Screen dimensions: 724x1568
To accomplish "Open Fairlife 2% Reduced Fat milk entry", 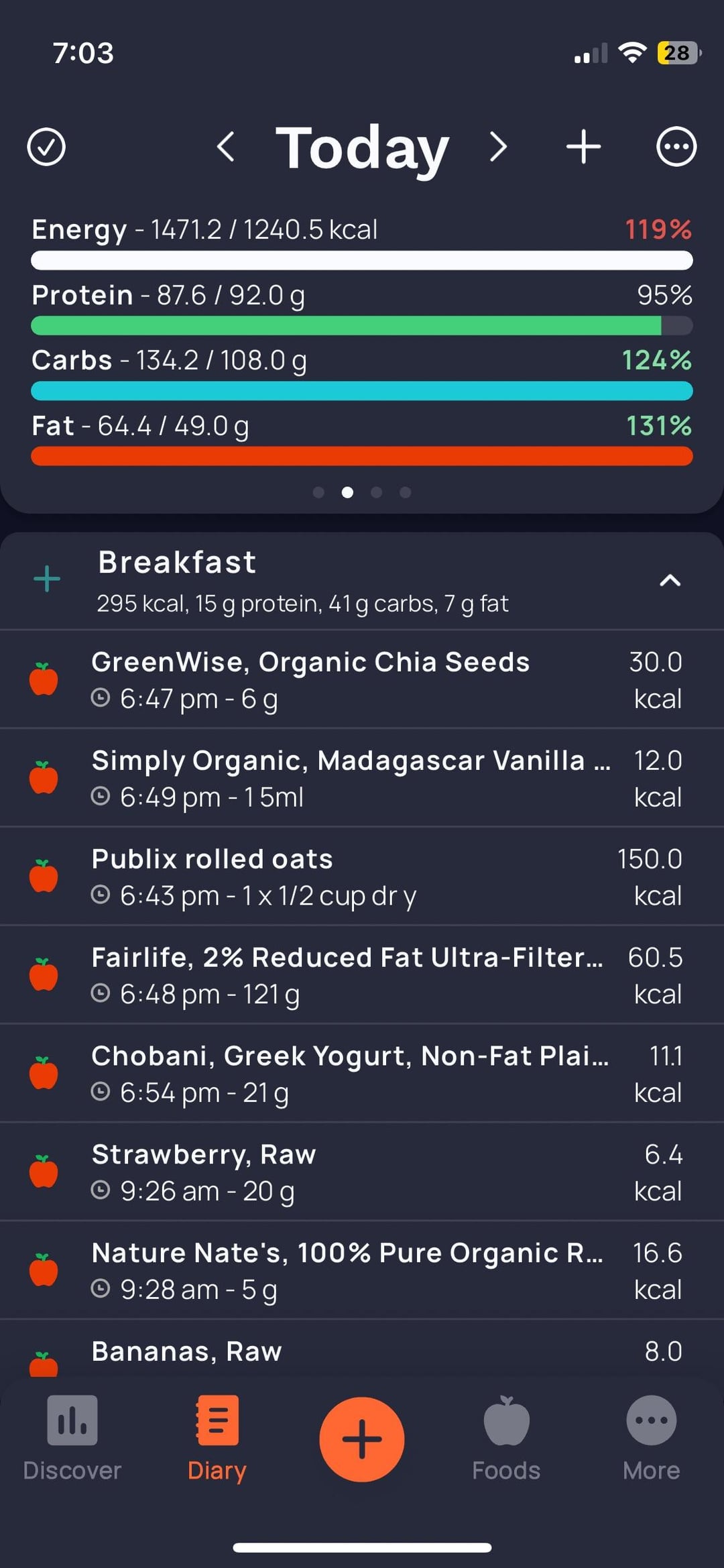I will pyautogui.click(x=362, y=975).
